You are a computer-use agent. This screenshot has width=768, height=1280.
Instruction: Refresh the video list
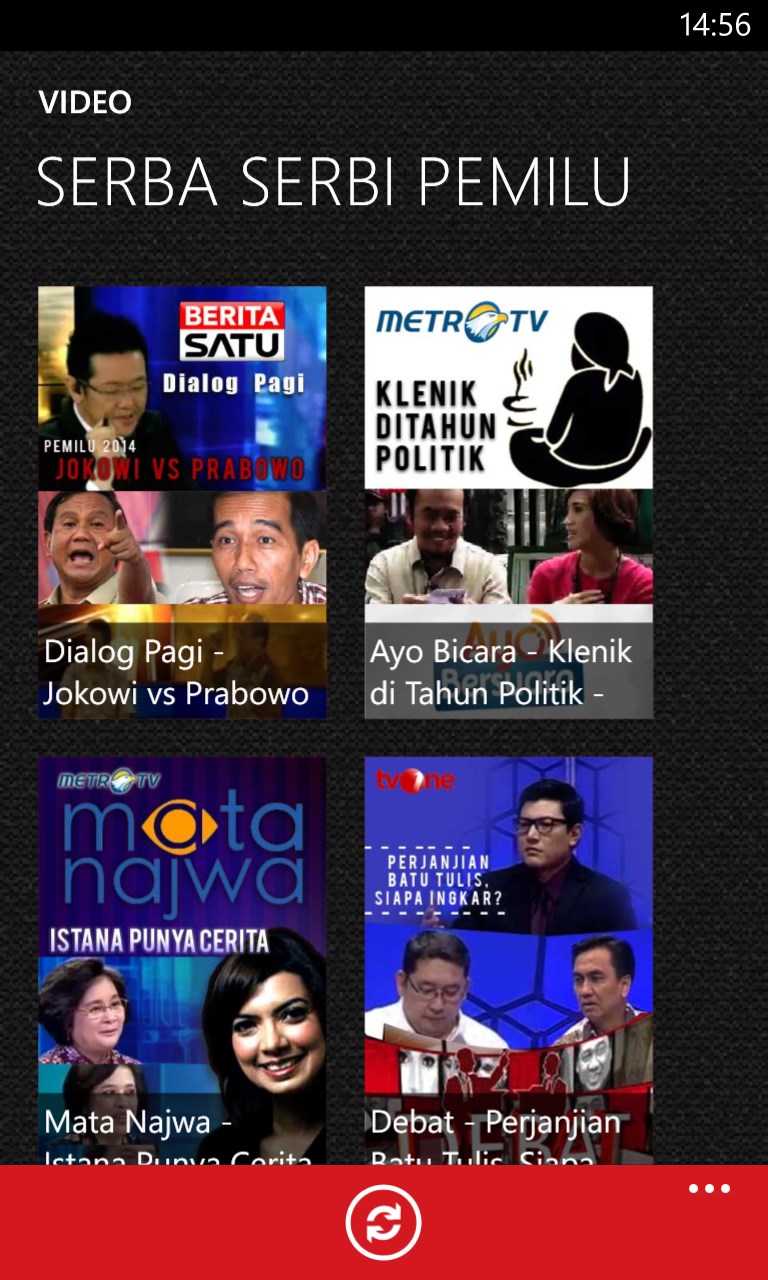click(x=383, y=1222)
